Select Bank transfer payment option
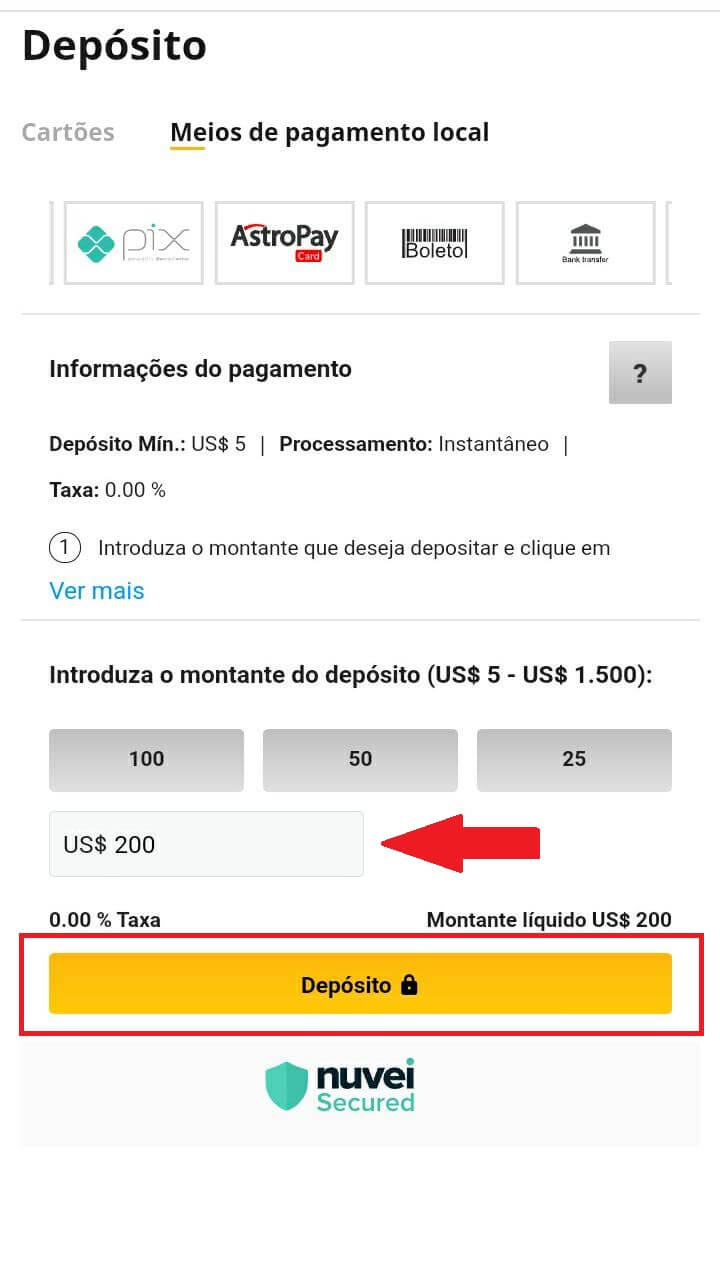This screenshot has width=720, height=1261. click(x=585, y=243)
